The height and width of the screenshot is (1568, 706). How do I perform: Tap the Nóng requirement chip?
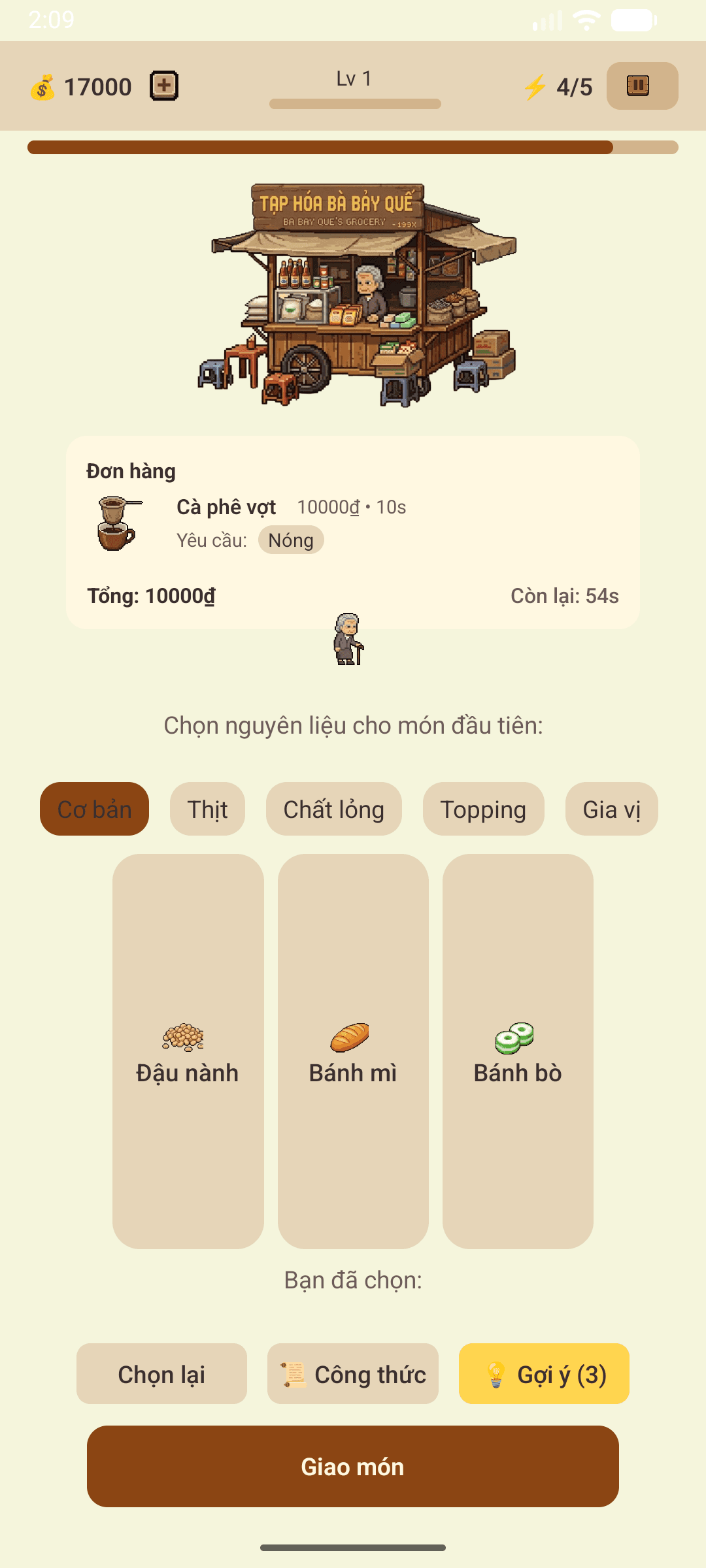tap(291, 539)
